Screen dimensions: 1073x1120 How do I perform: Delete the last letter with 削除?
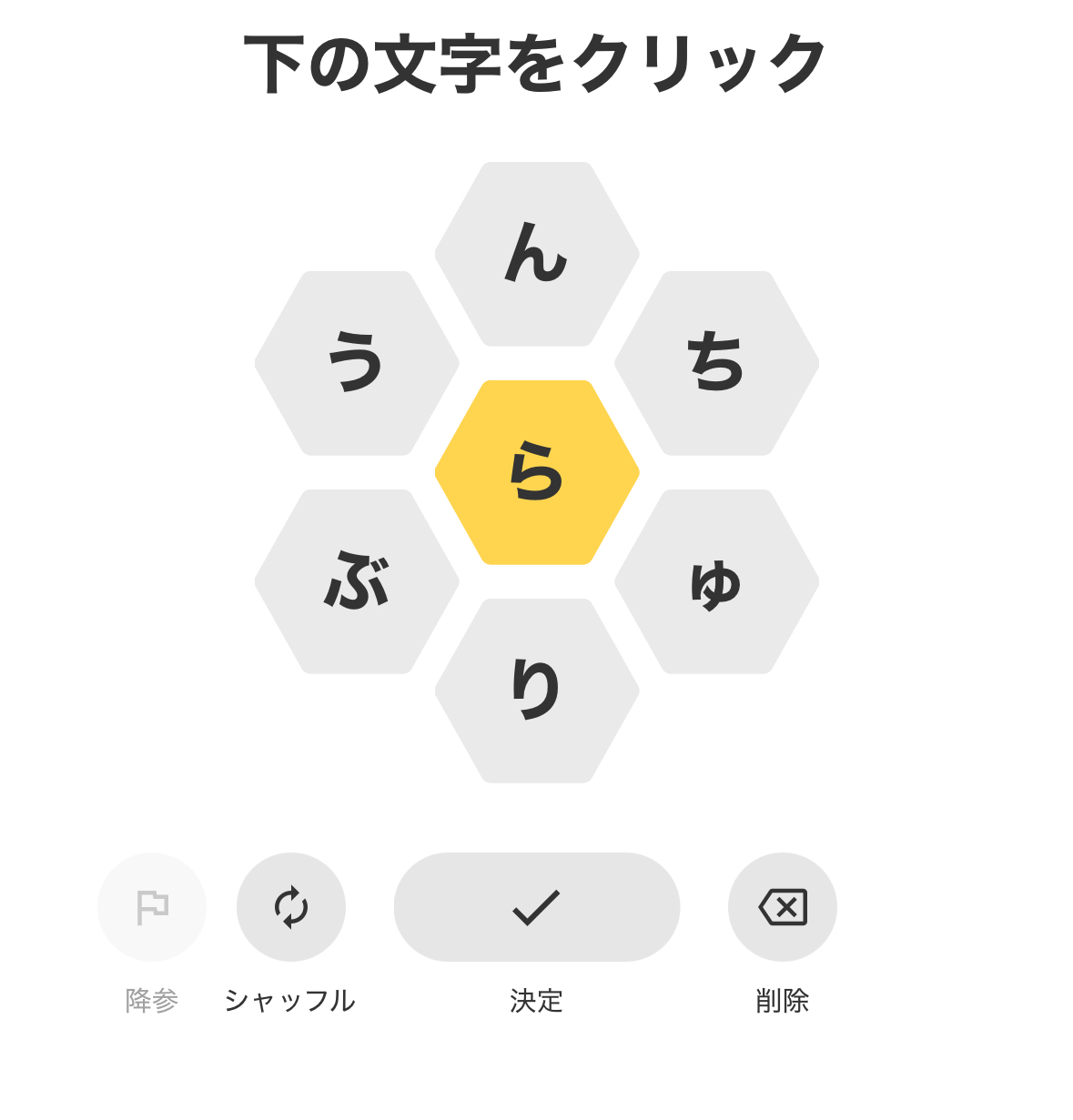coord(783,907)
